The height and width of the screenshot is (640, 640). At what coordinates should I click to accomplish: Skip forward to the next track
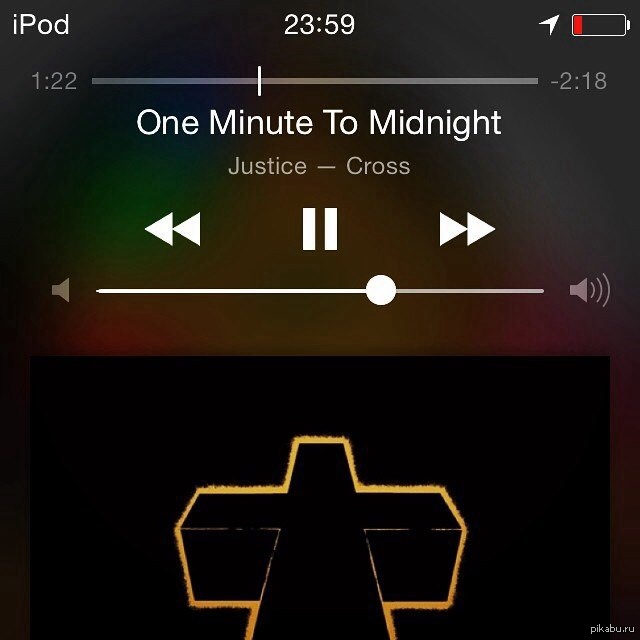(x=467, y=229)
